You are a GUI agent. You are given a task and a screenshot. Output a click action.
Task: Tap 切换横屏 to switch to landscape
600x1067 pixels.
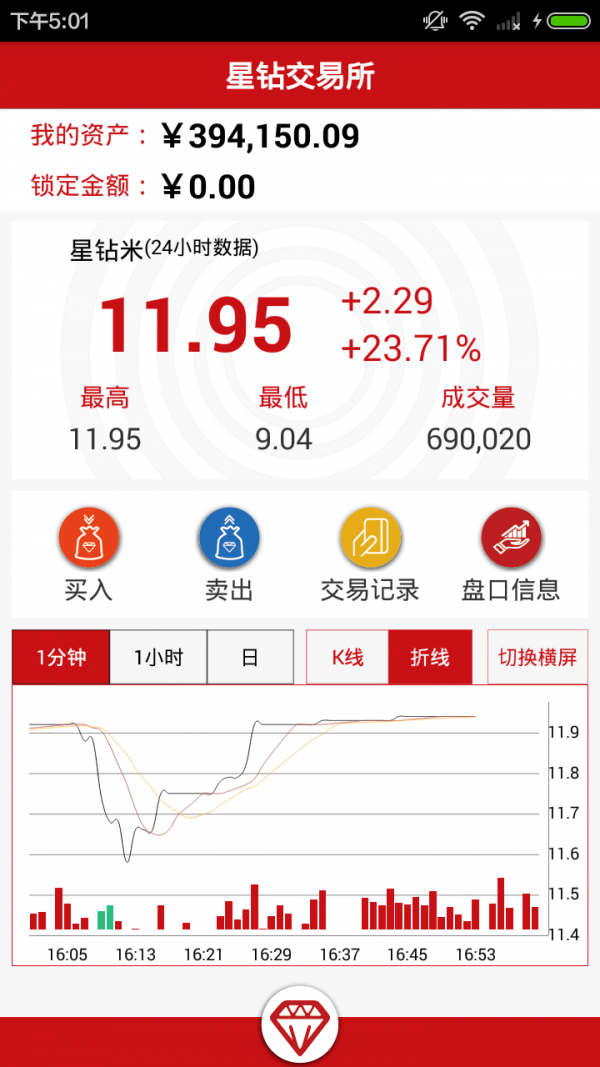click(537, 657)
